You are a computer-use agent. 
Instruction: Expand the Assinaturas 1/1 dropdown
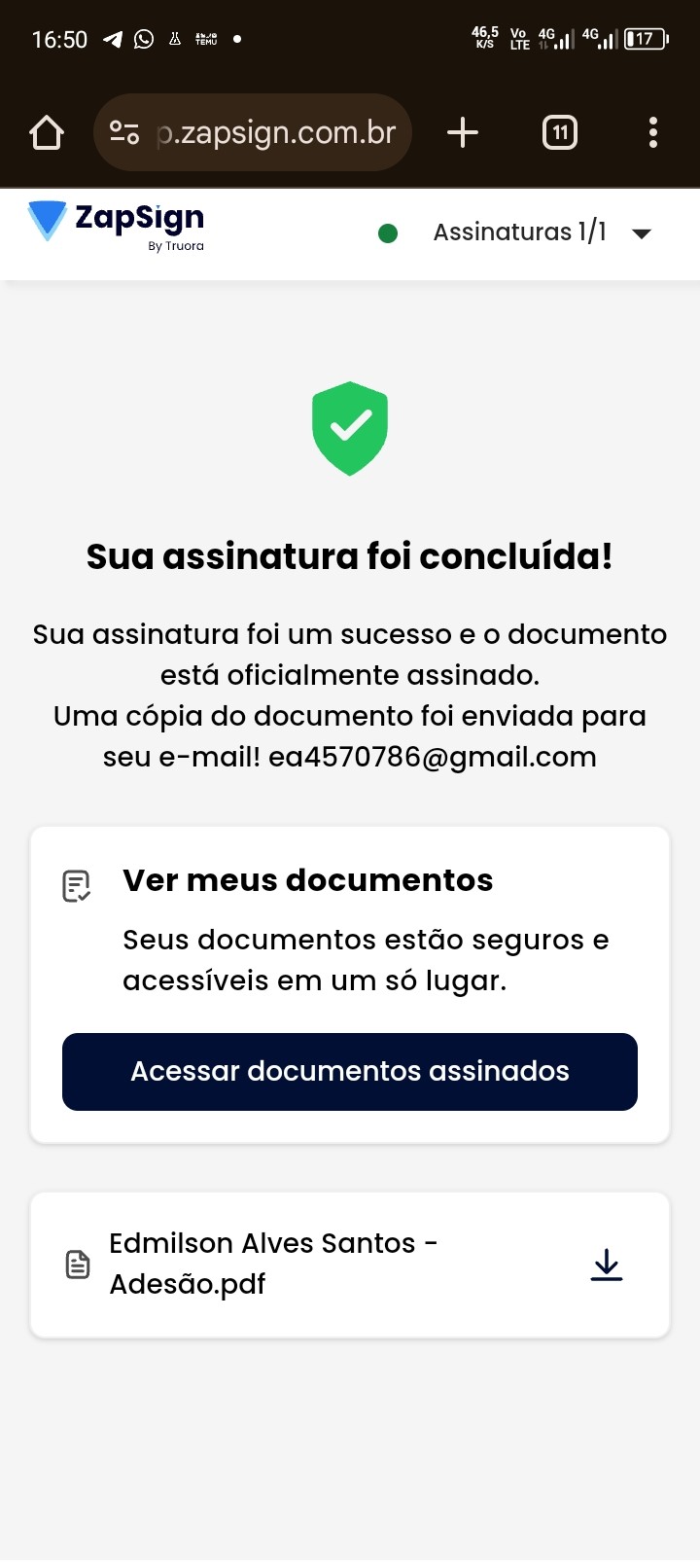(x=641, y=233)
